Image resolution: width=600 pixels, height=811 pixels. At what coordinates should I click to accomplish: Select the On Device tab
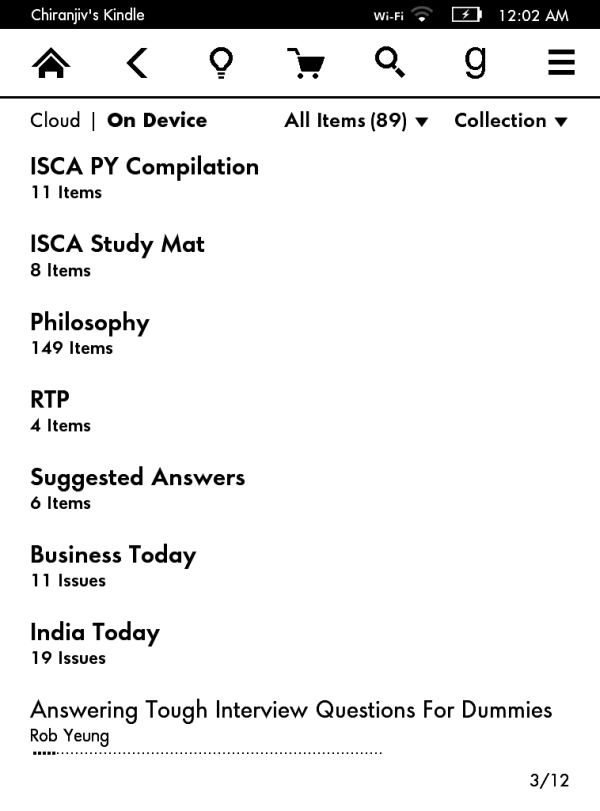[157, 121]
